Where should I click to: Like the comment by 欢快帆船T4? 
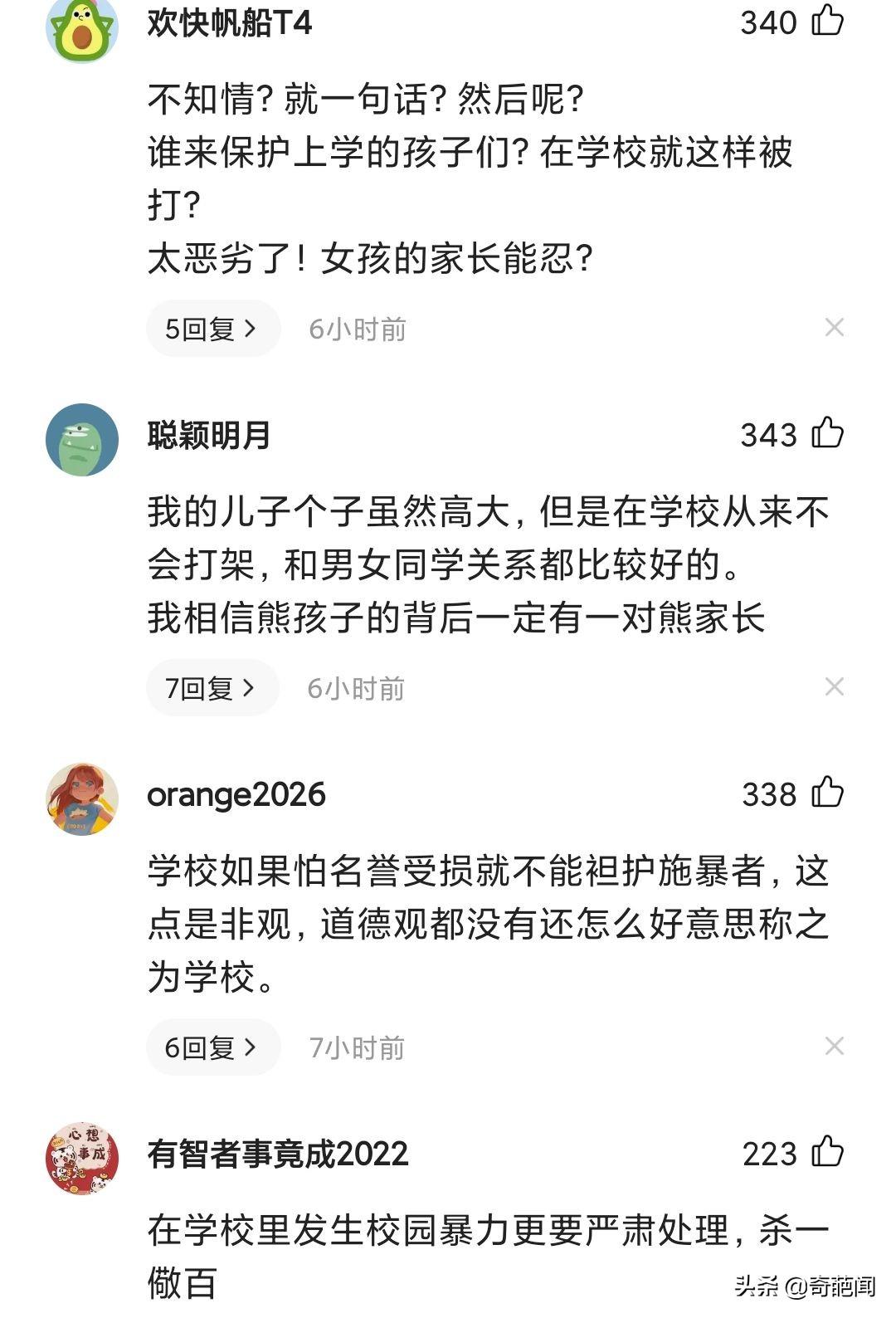(x=826, y=21)
